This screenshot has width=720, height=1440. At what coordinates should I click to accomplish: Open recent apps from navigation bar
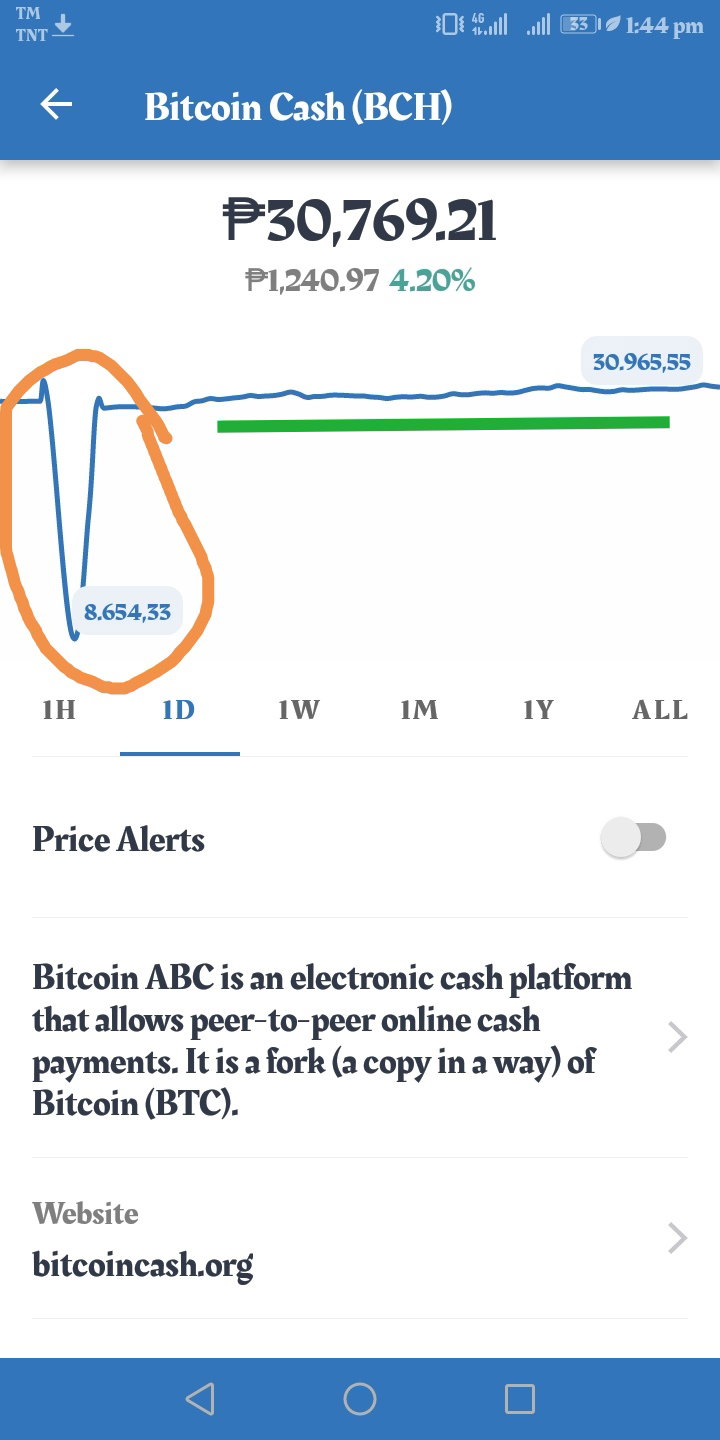520,1399
